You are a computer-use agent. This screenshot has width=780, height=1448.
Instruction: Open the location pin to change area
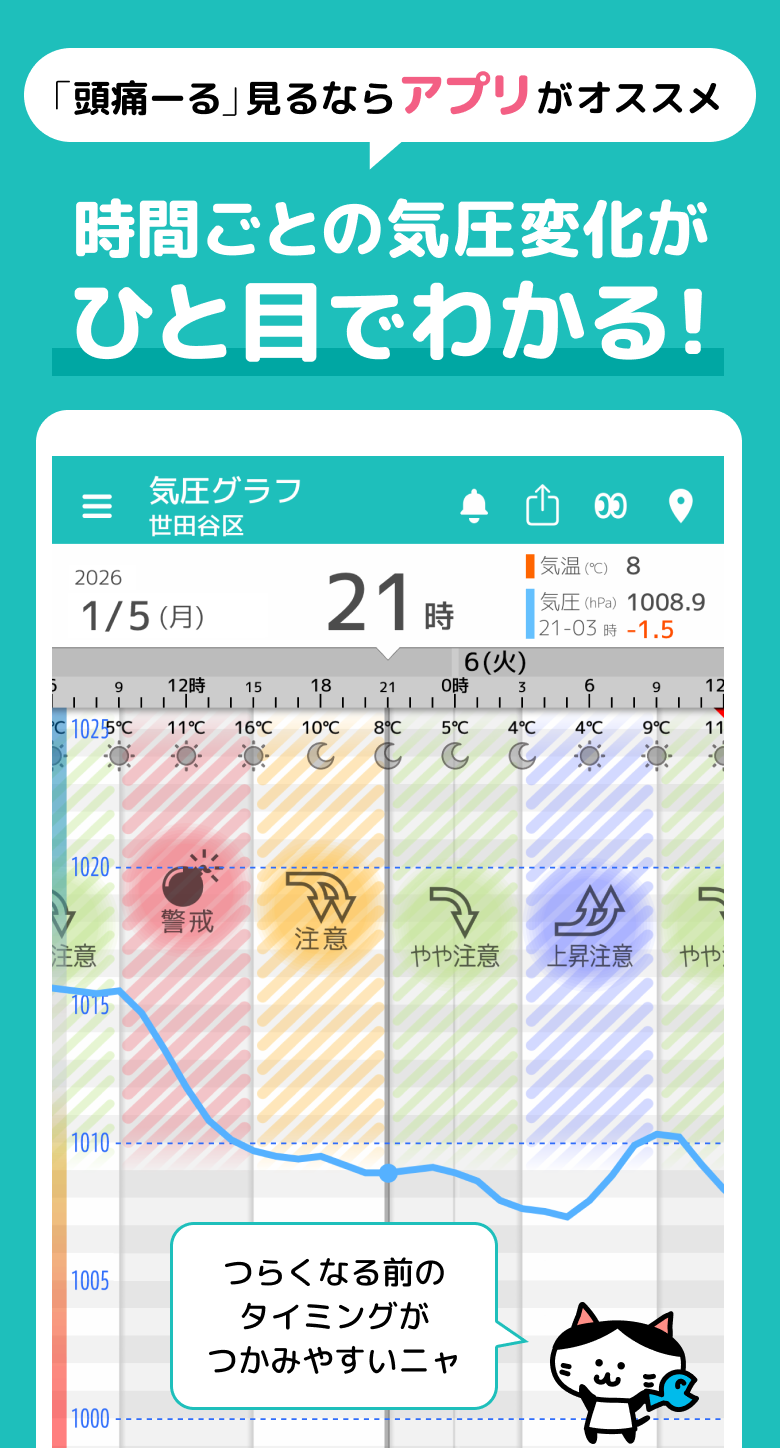pyautogui.click(x=680, y=506)
